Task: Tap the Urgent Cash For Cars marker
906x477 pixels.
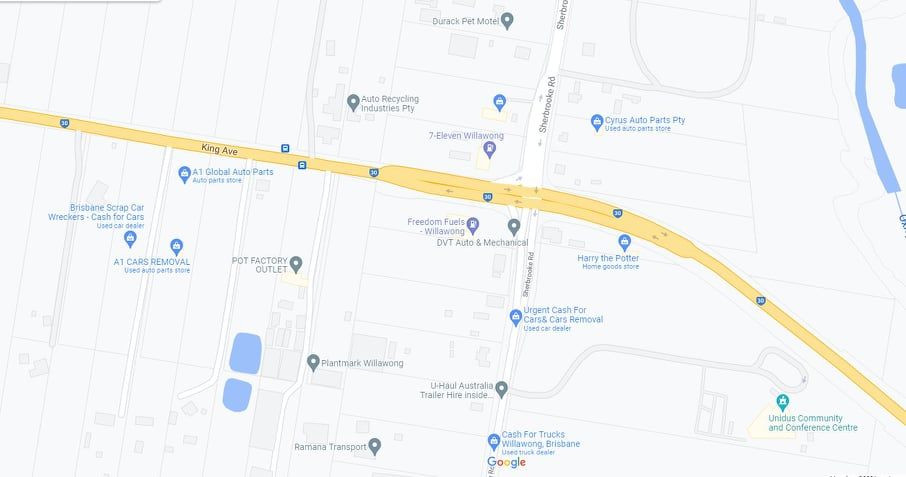Action: pos(516,317)
